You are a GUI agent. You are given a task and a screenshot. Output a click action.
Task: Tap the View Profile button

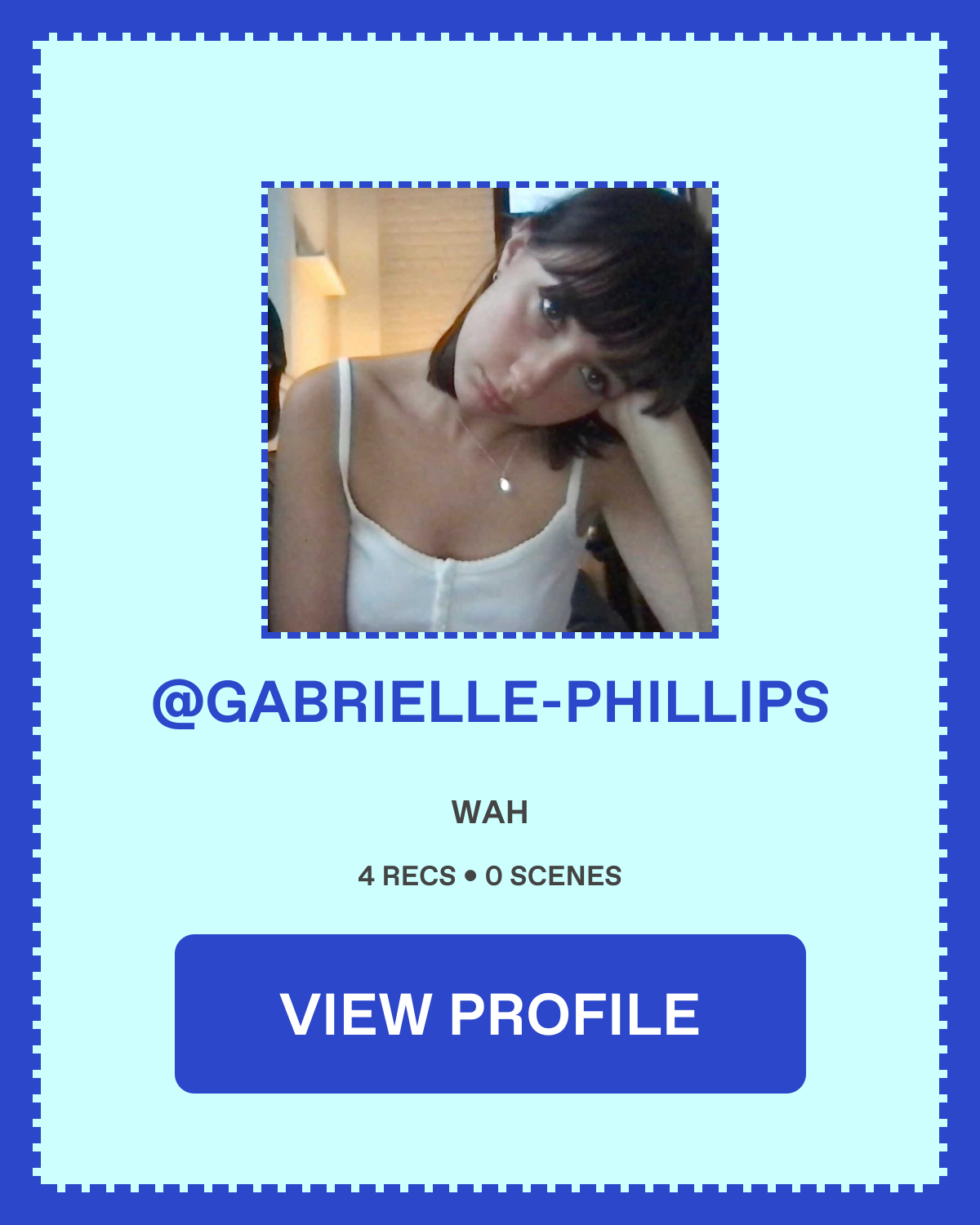(490, 1013)
